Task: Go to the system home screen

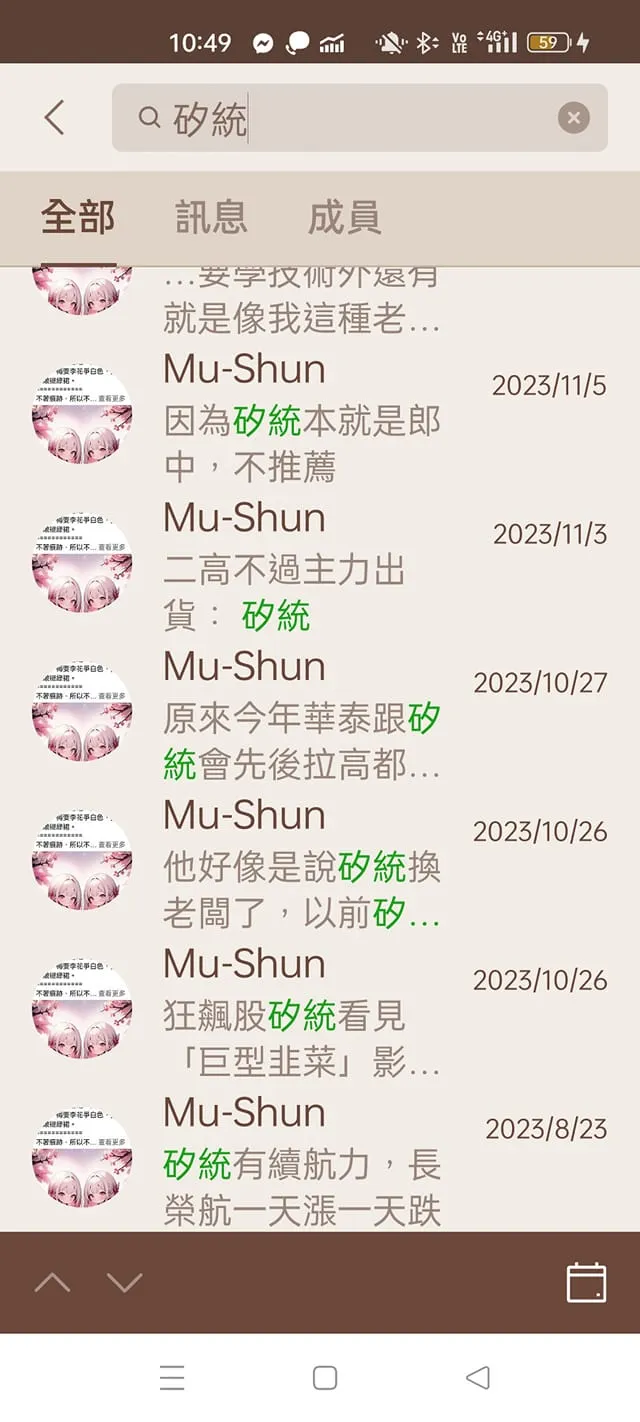Action: (324, 1378)
